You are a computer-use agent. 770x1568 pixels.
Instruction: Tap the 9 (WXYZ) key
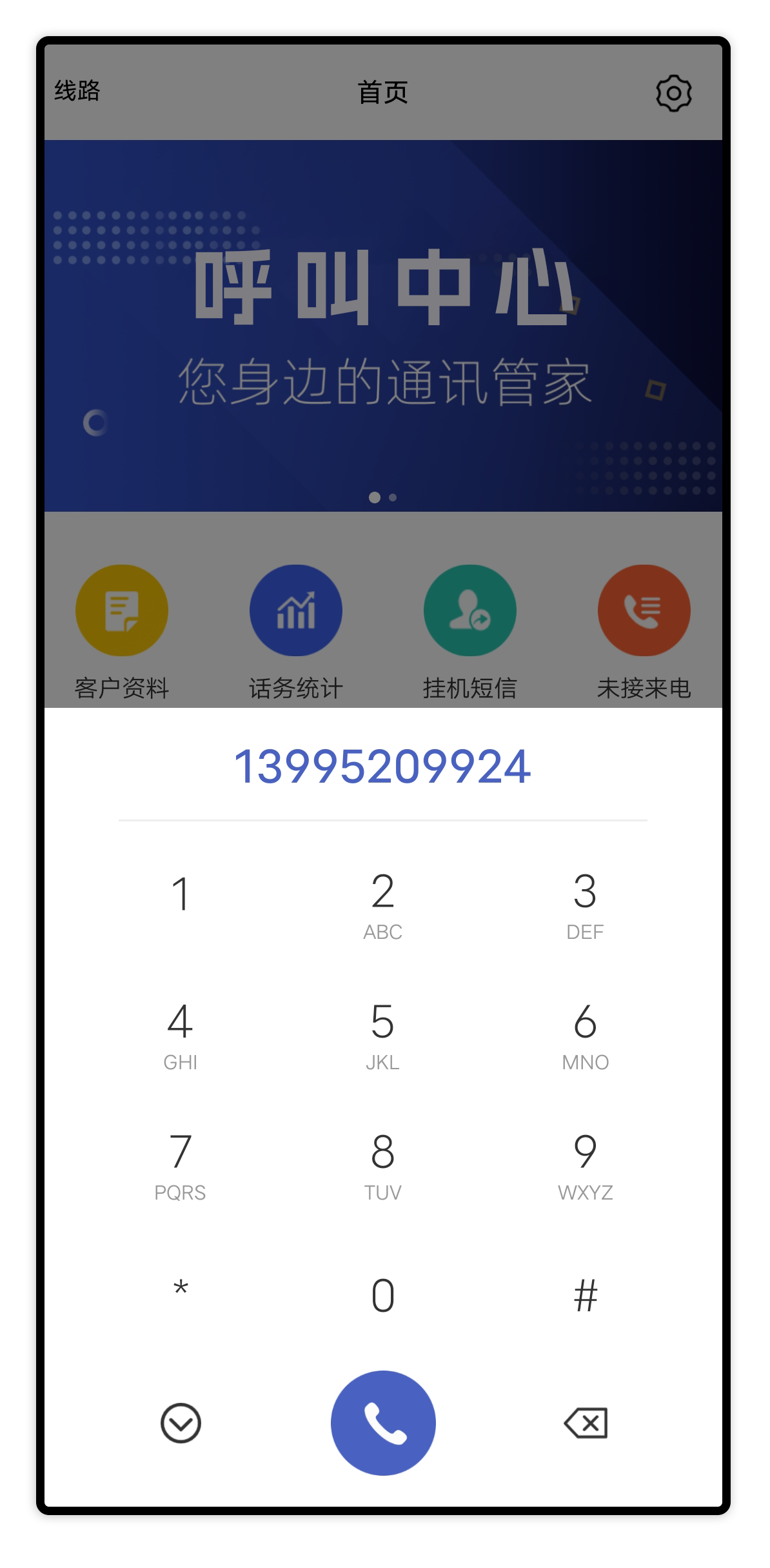click(x=585, y=1164)
